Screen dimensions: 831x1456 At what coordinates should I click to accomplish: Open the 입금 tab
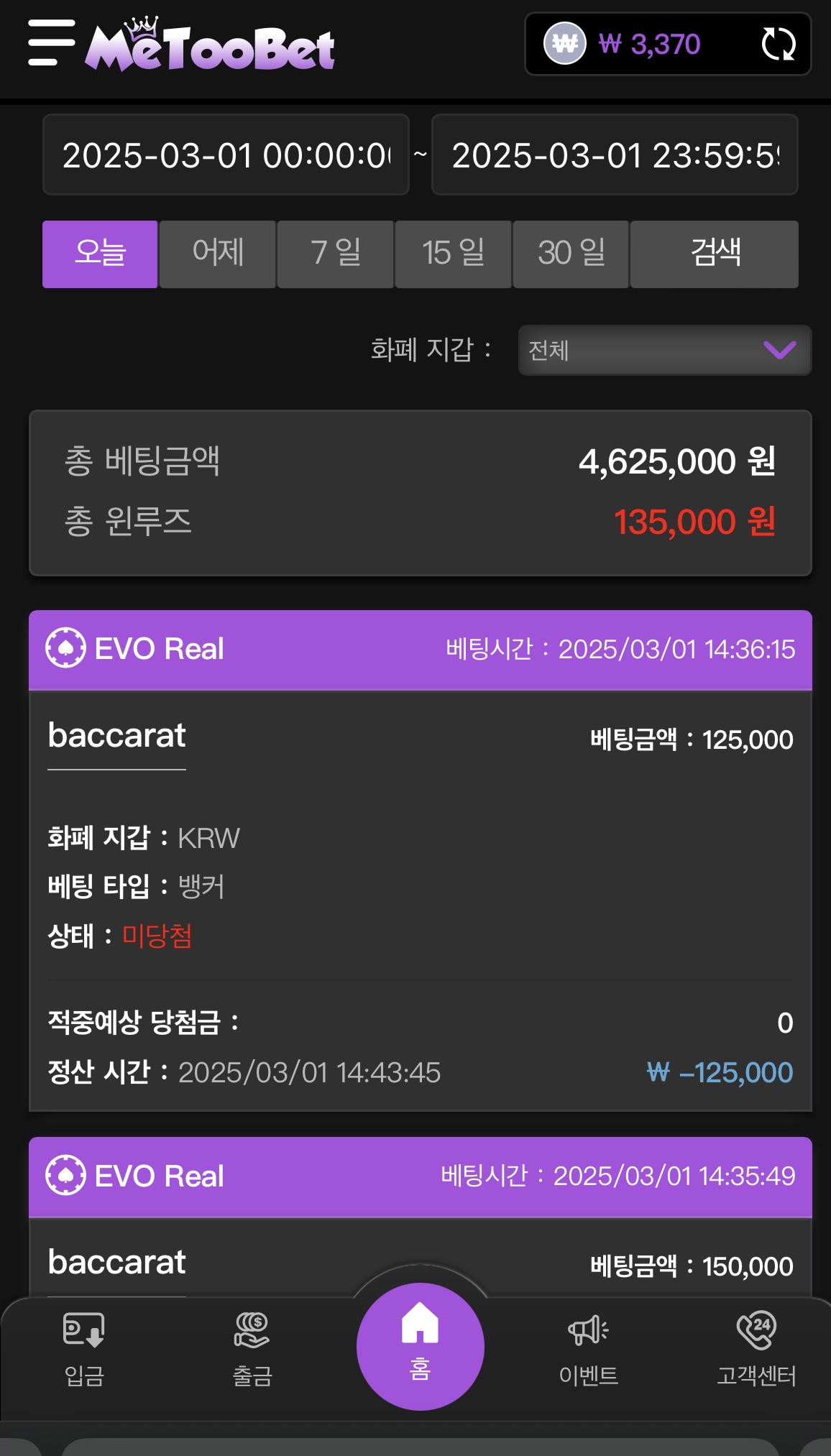pos(84,1350)
